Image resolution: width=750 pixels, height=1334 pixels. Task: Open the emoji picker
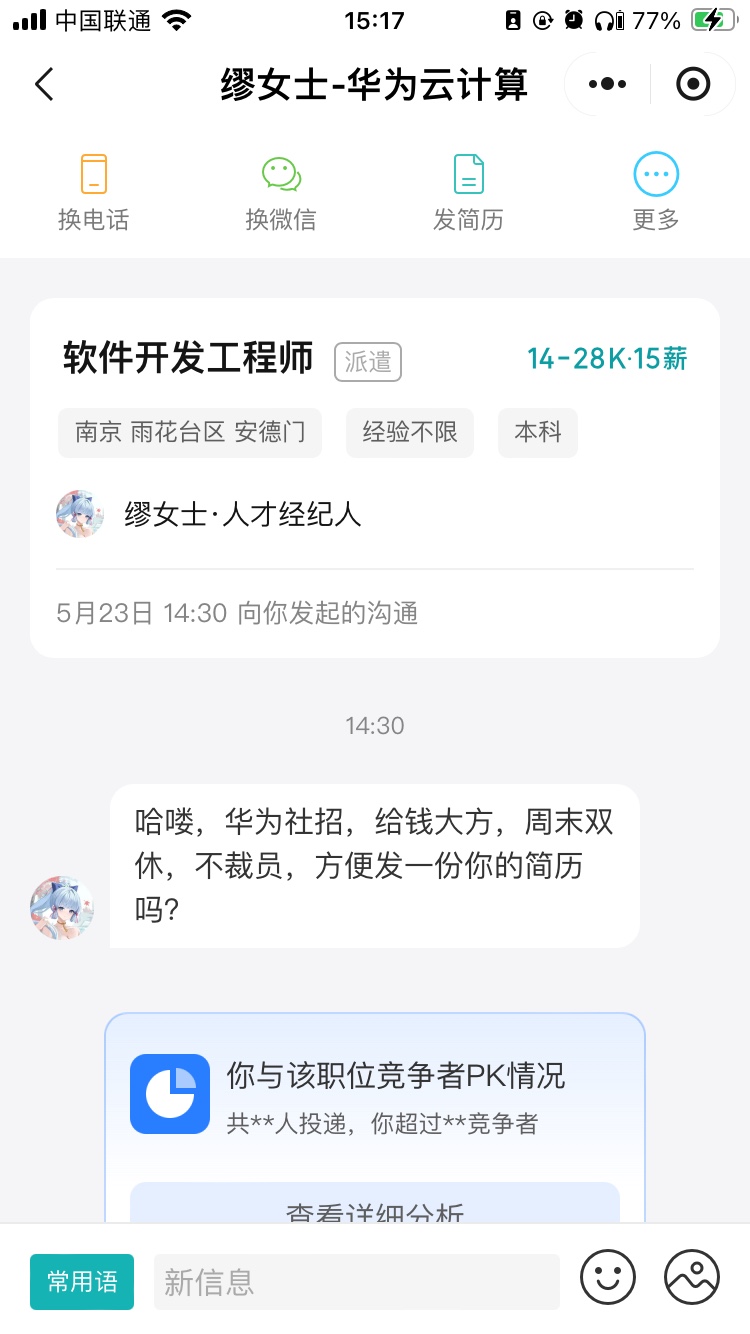point(608,1277)
